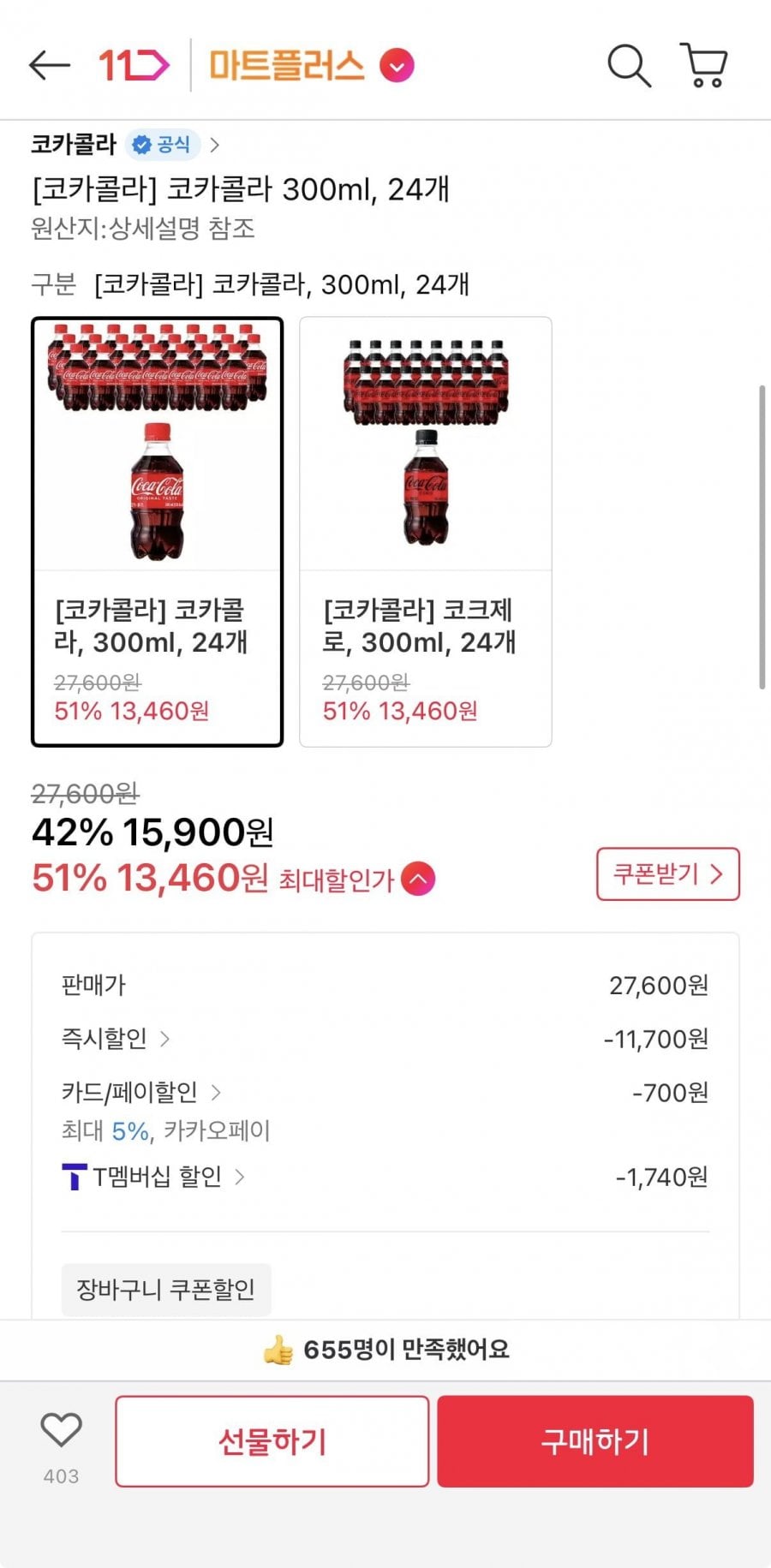Visit the 코카콜라 official brand page

click(125, 145)
